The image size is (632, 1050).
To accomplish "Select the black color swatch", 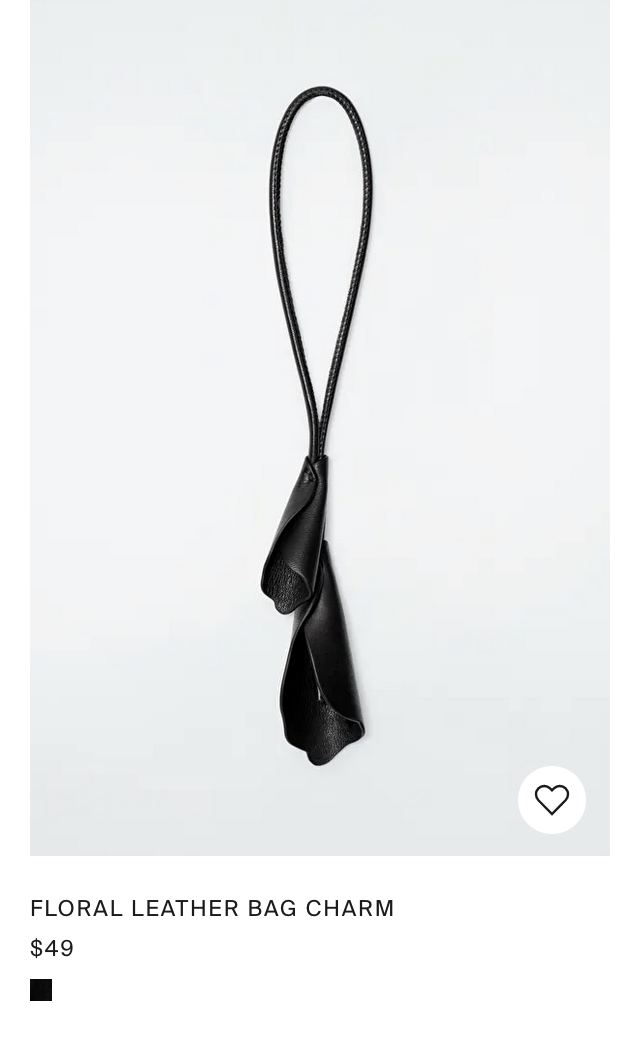I will click(41, 990).
